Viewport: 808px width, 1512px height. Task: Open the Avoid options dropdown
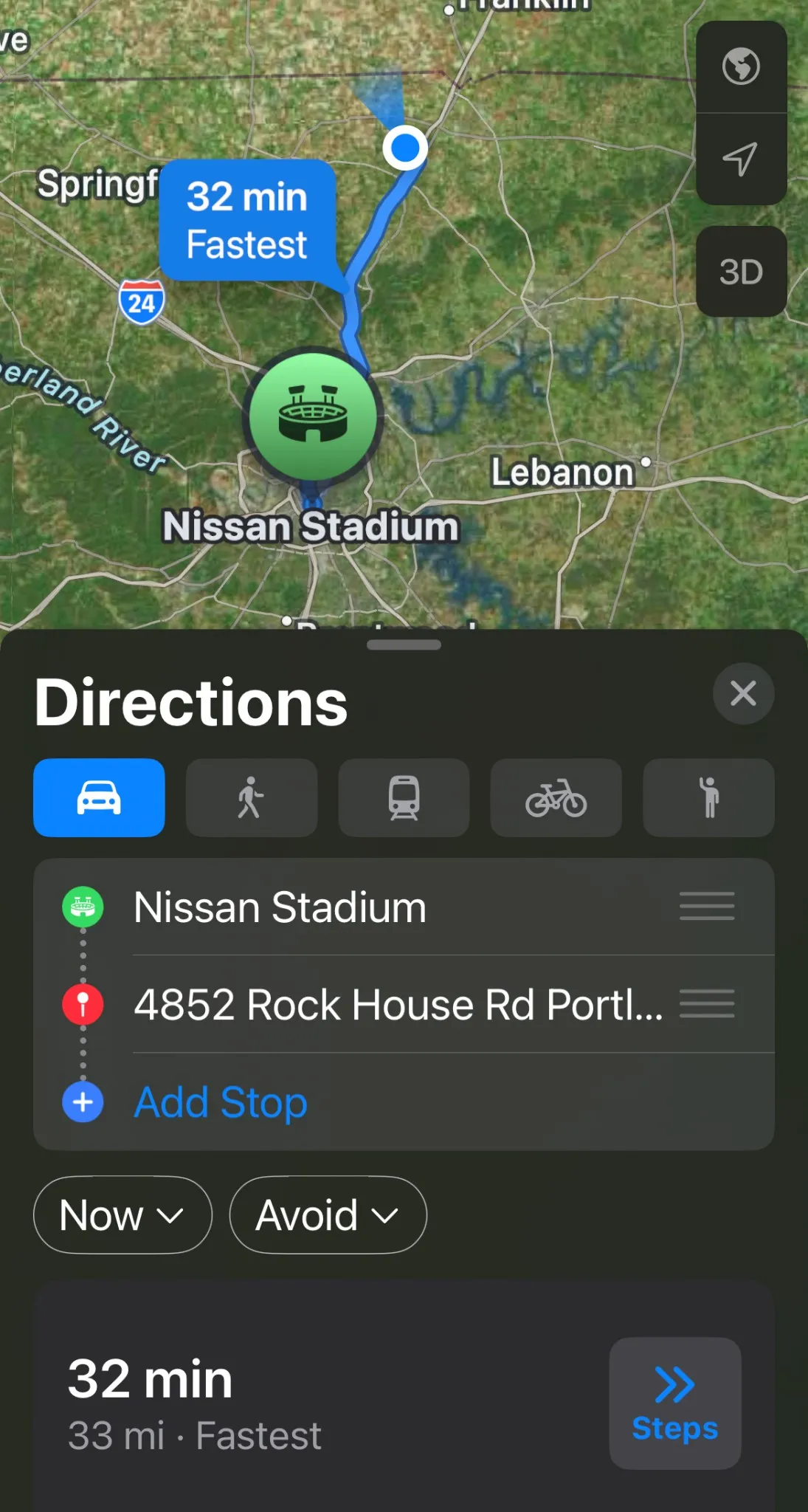328,1214
